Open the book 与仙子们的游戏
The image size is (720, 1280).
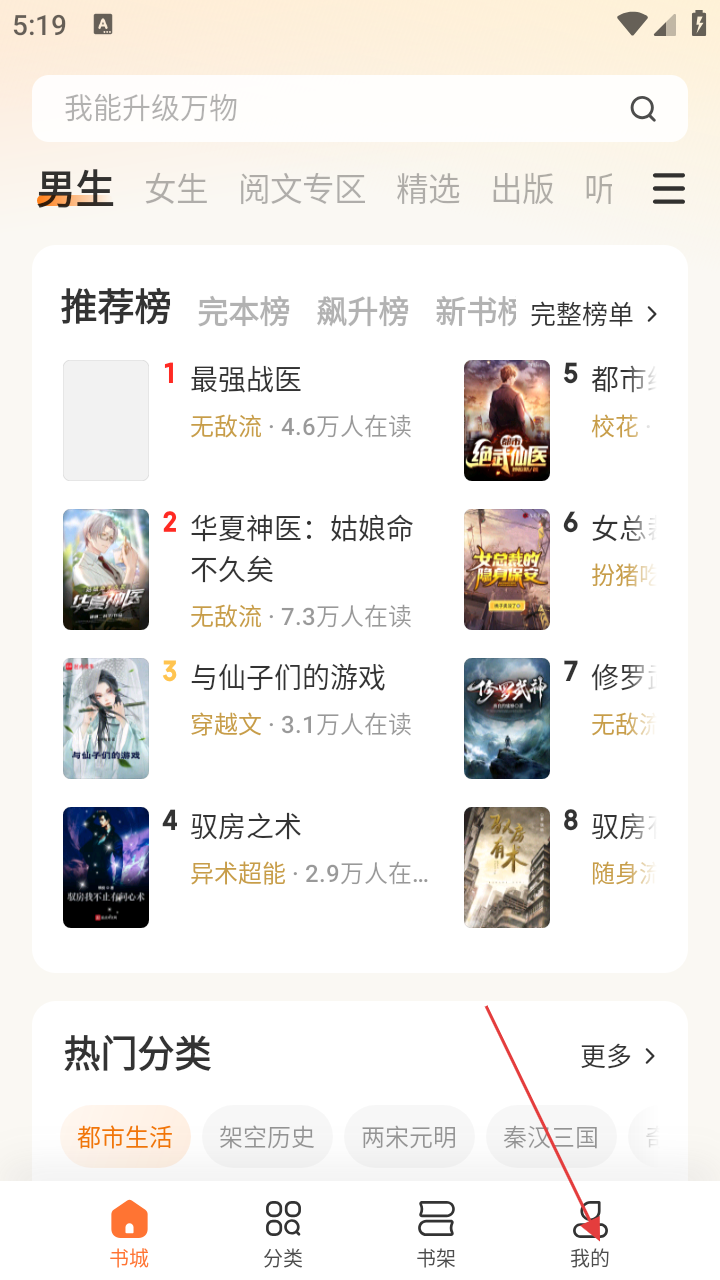pos(288,678)
